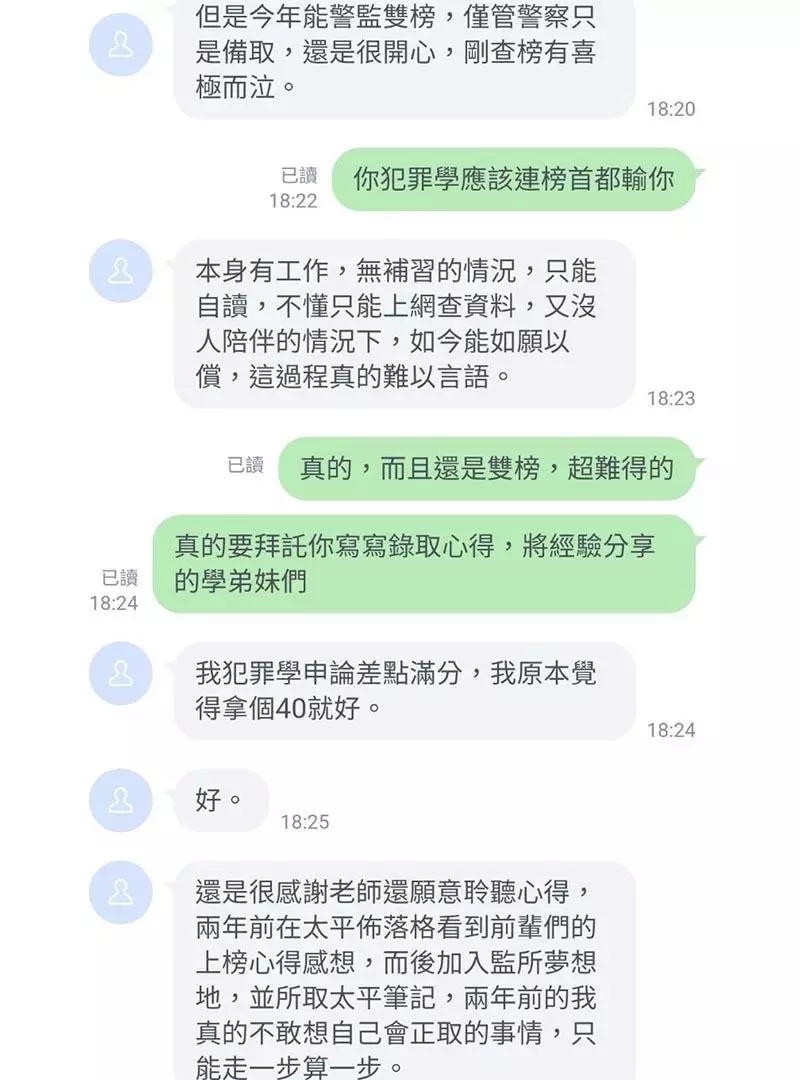Open sender avatar beside '本身有工作' message
Image resolution: width=800 pixels, height=1080 pixels.
121,271
